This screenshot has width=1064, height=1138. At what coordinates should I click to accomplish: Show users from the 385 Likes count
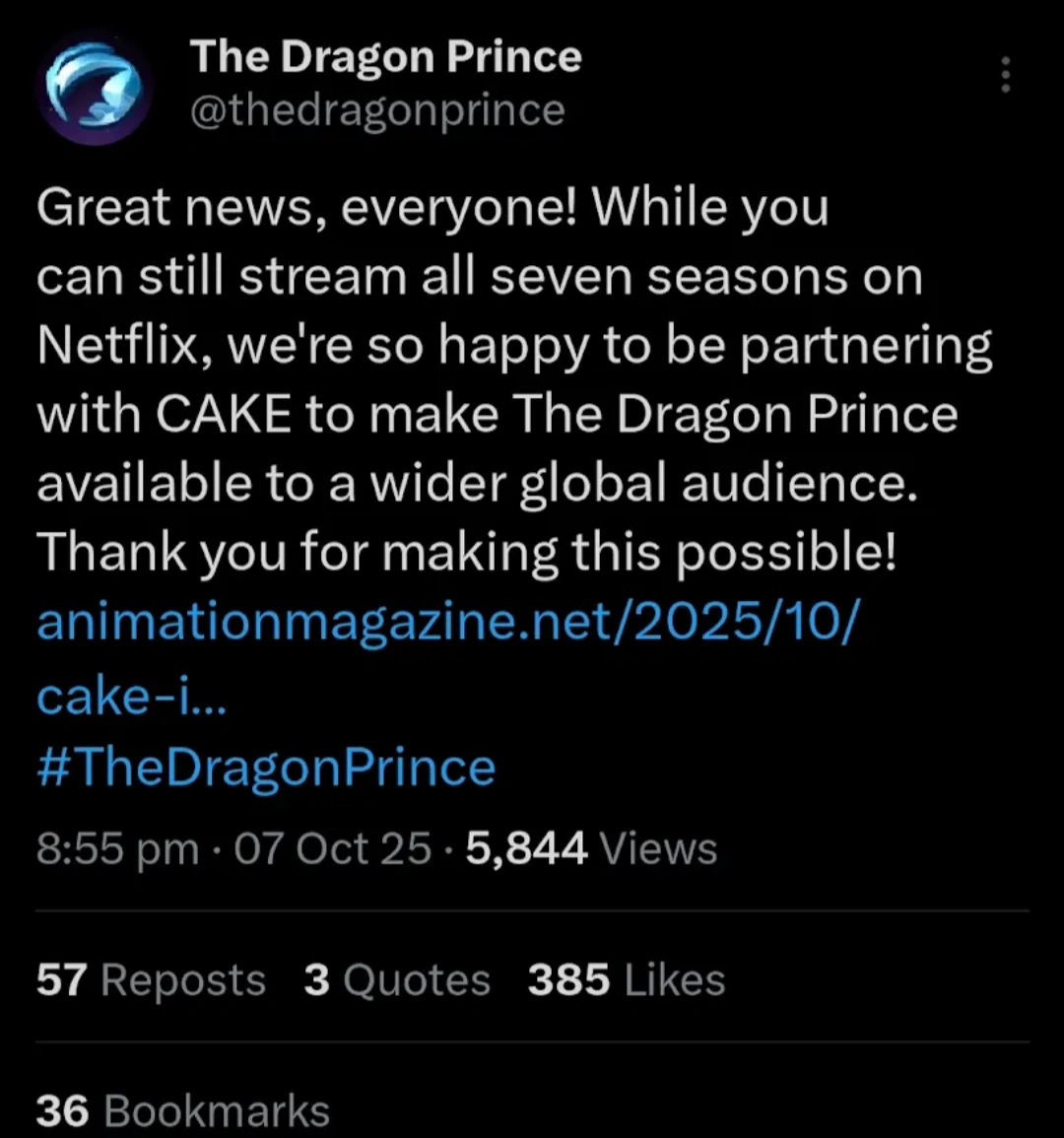[x=625, y=979]
